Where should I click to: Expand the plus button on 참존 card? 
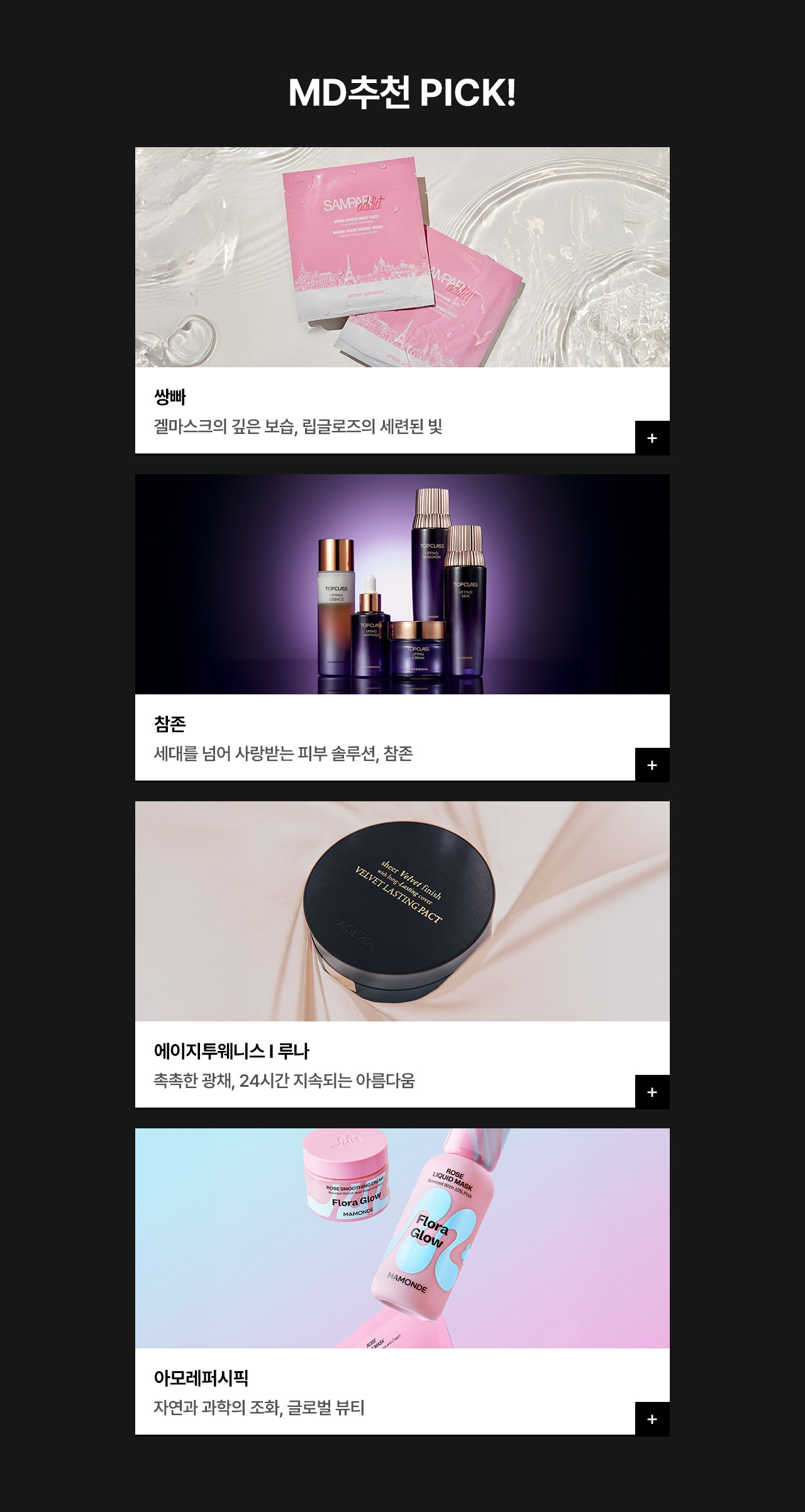(652, 765)
